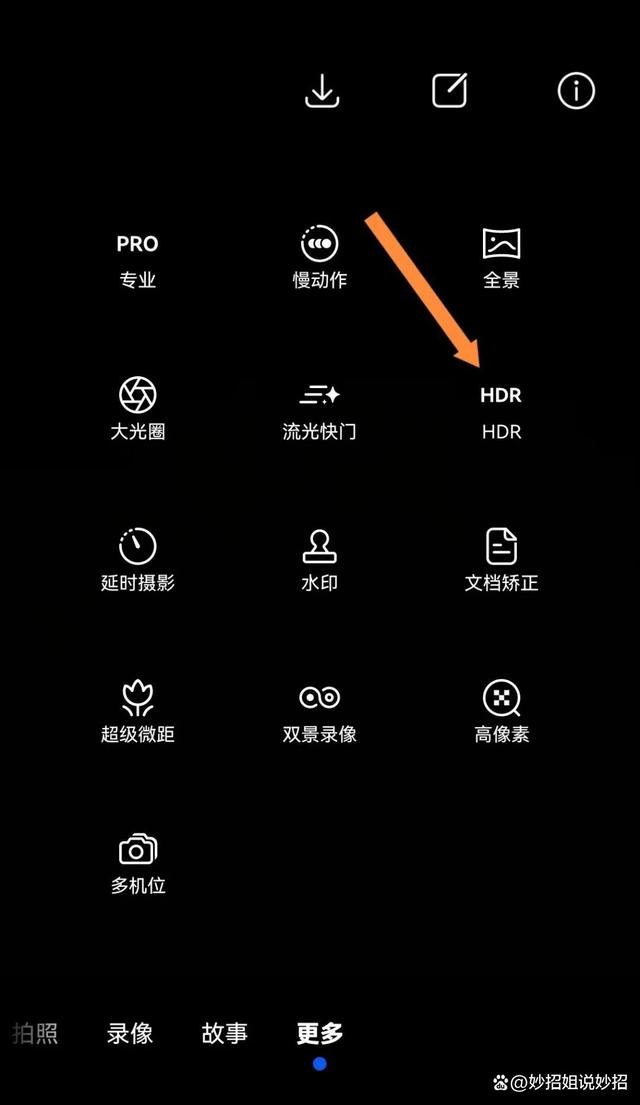The image size is (640, 1105).
Task: Select the 更多 more tab
Action: (320, 1033)
